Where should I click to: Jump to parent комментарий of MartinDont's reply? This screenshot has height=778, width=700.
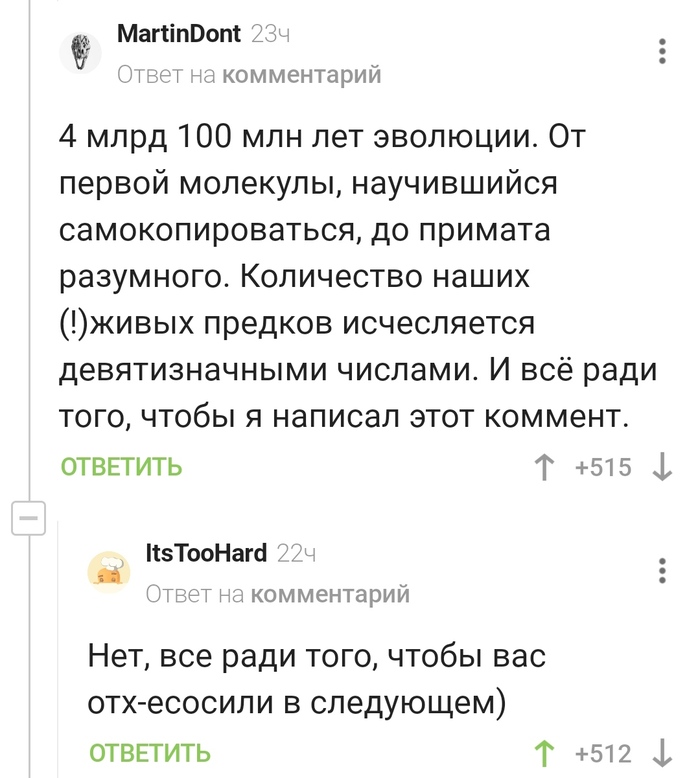tap(302, 75)
